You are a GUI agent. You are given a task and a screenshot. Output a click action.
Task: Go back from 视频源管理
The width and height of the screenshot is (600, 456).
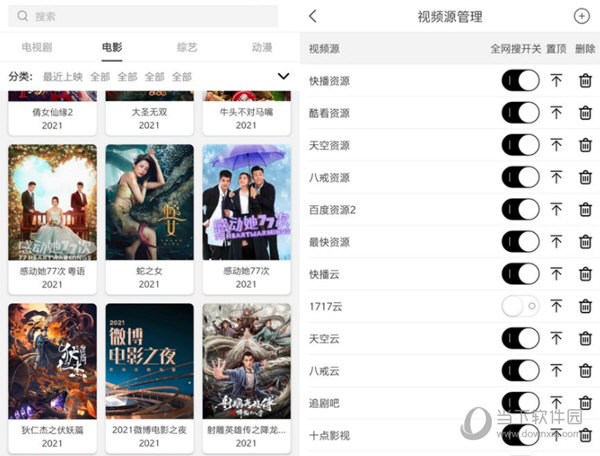(x=313, y=16)
